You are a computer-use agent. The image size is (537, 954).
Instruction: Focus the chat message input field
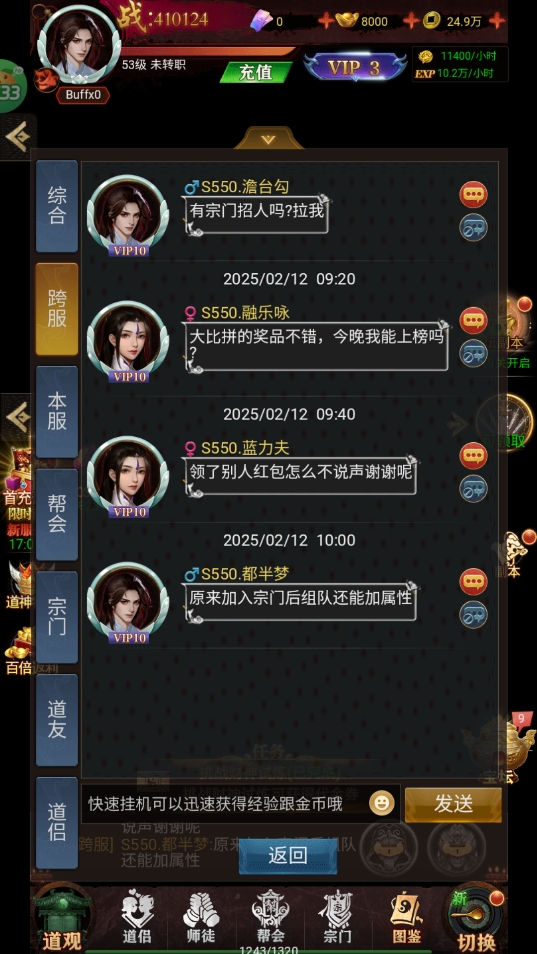point(241,804)
